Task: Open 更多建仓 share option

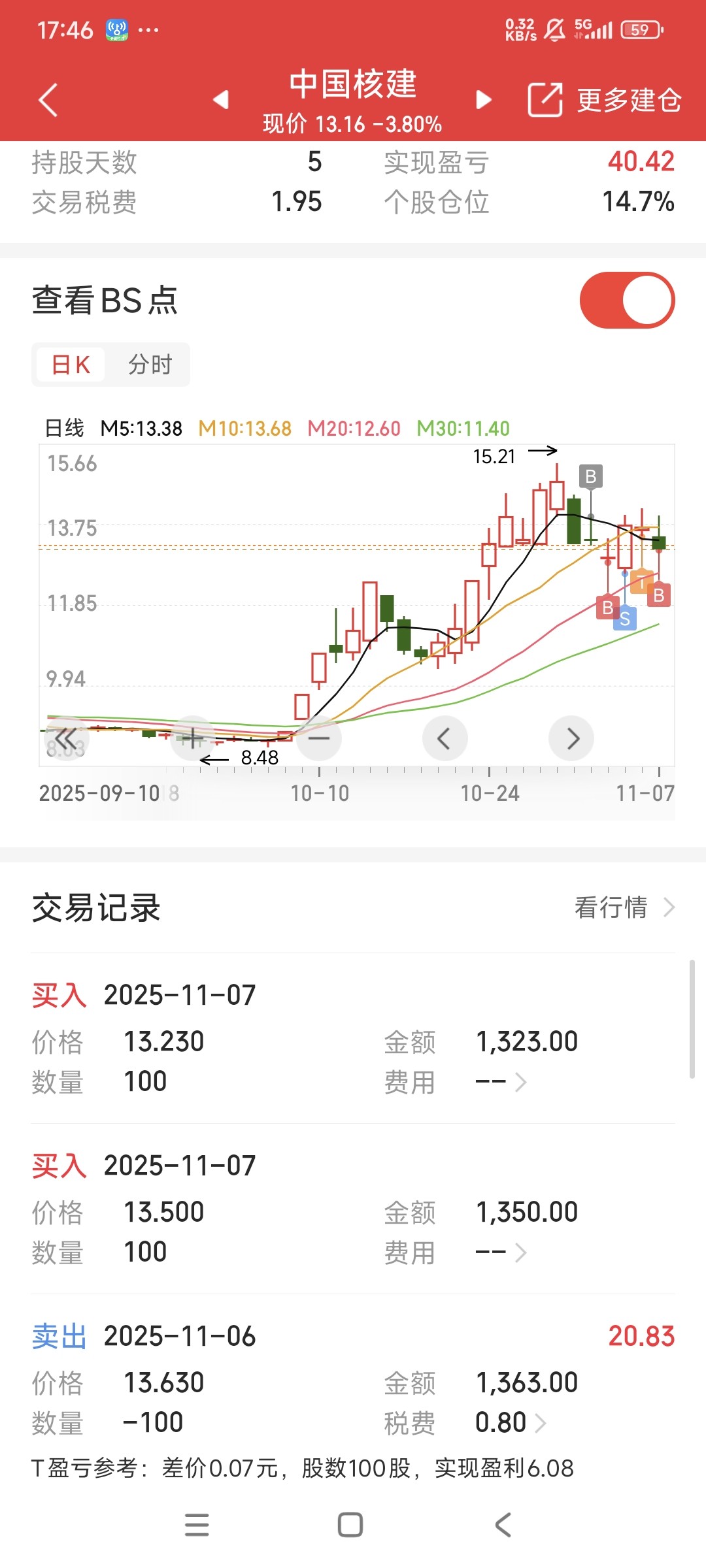Action: [605, 100]
